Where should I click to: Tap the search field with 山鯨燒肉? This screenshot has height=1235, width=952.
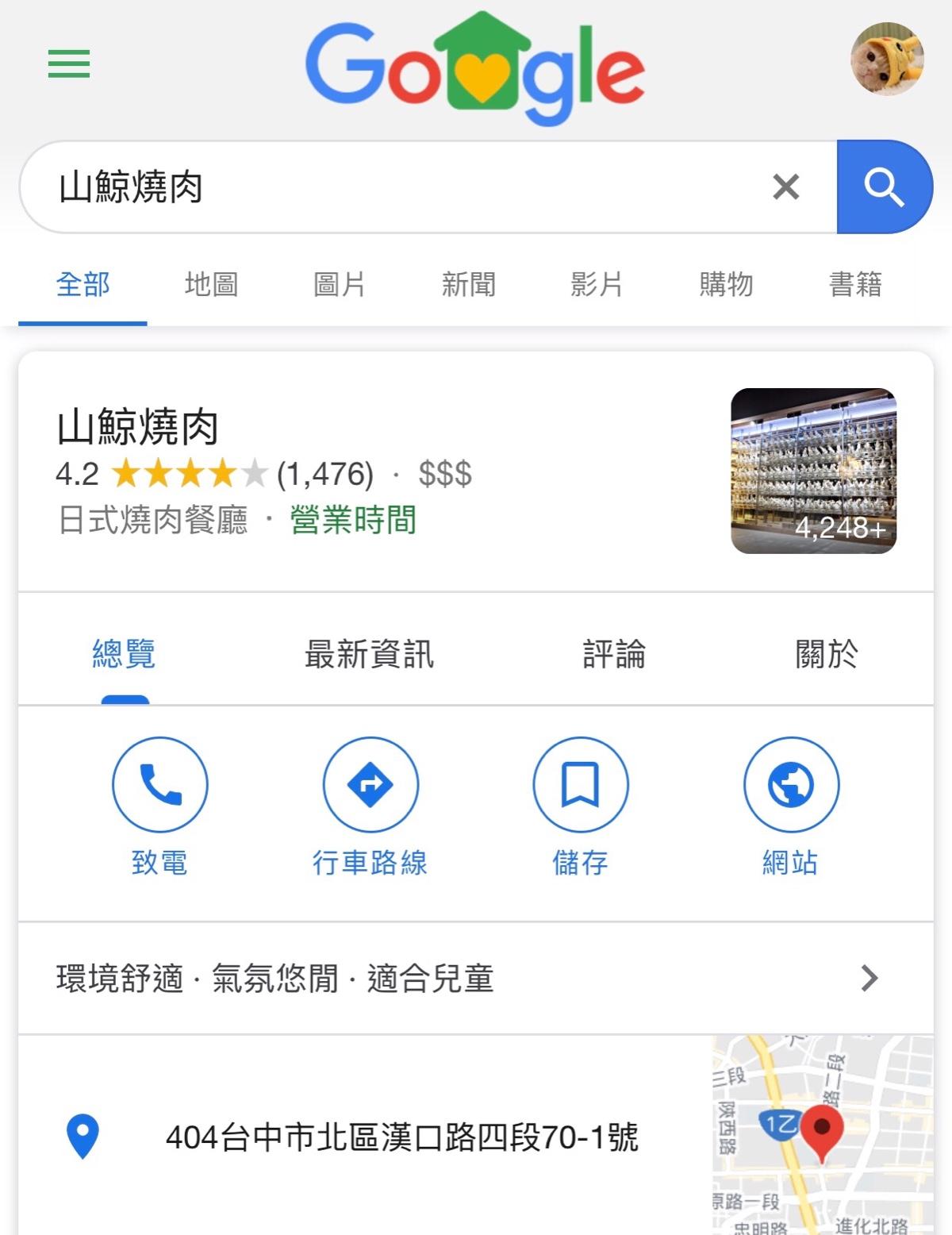pyautogui.click(x=397, y=187)
